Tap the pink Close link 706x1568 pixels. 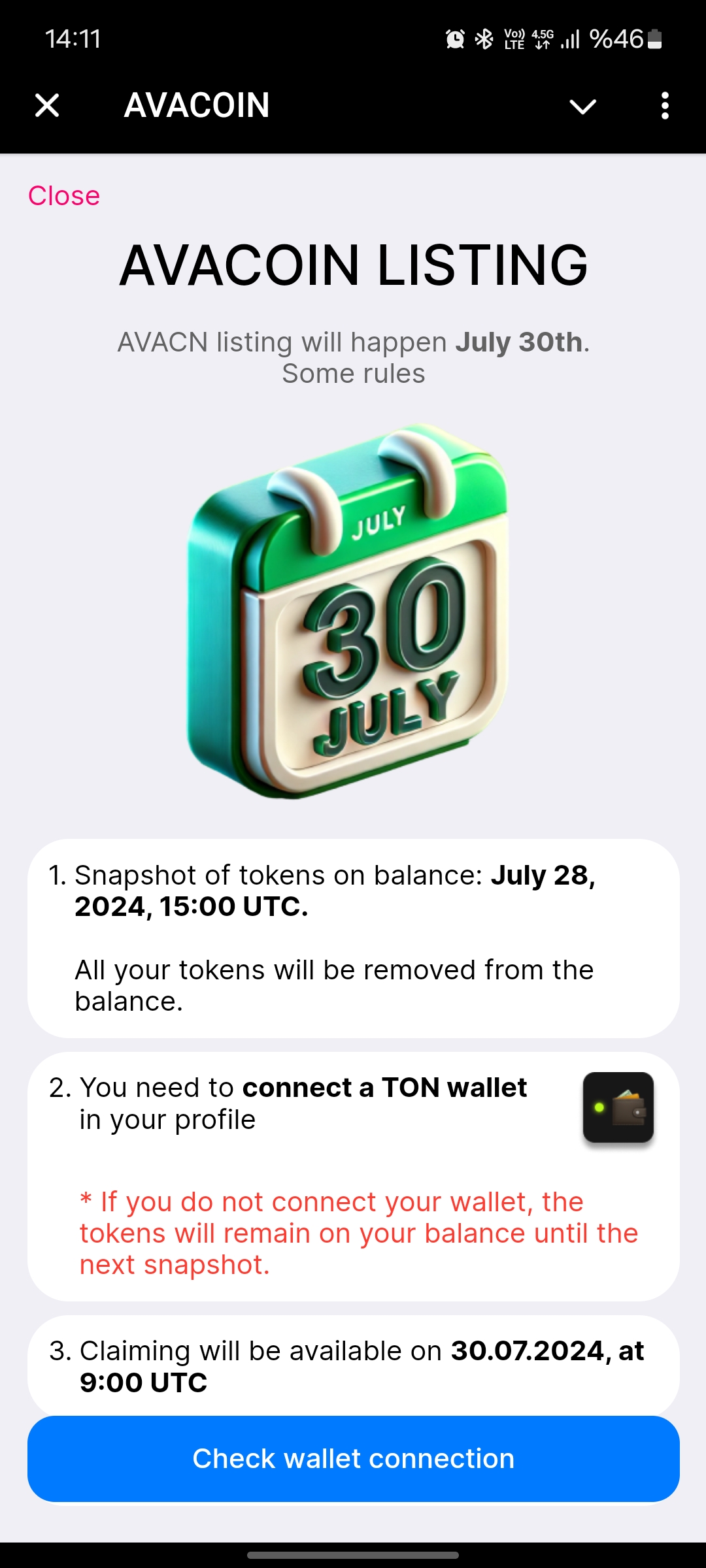[64, 196]
